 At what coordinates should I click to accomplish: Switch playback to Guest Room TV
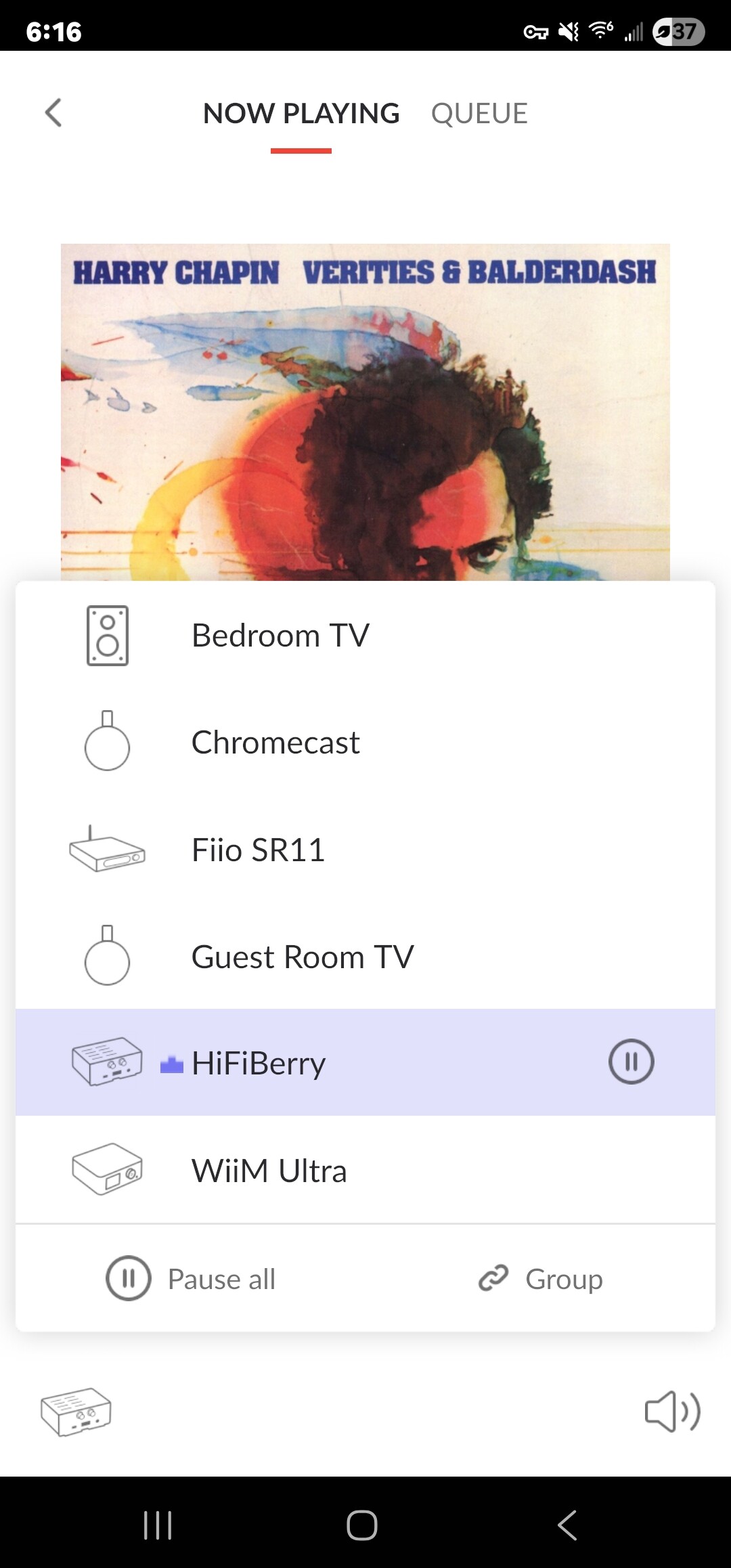[365, 956]
